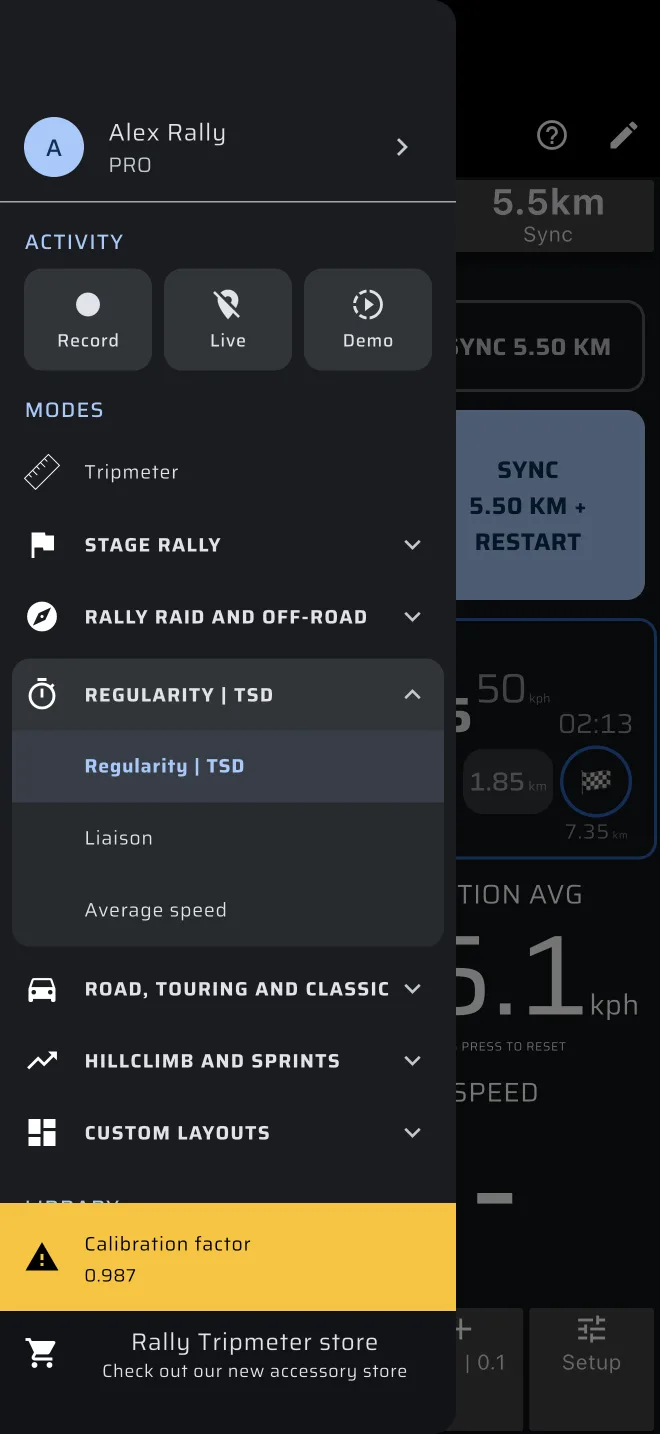Image resolution: width=660 pixels, height=1434 pixels.
Task: Expand Rally Raid and Off-Road
Action: pyautogui.click(x=228, y=616)
